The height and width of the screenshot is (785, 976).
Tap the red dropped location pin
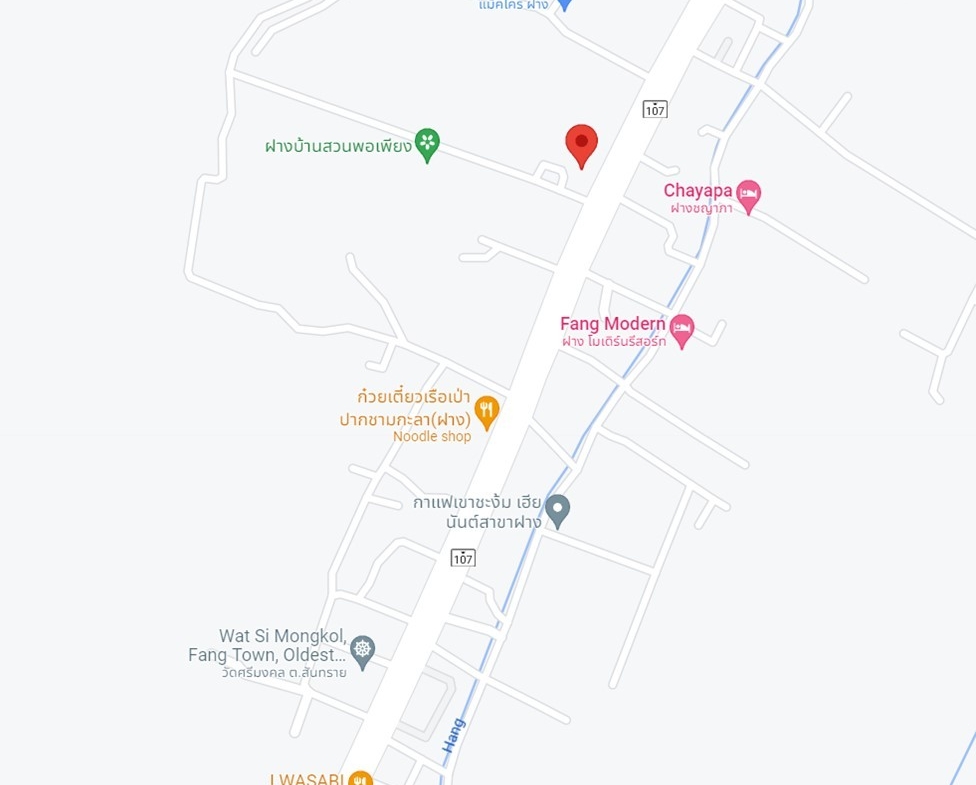(x=581, y=144)
